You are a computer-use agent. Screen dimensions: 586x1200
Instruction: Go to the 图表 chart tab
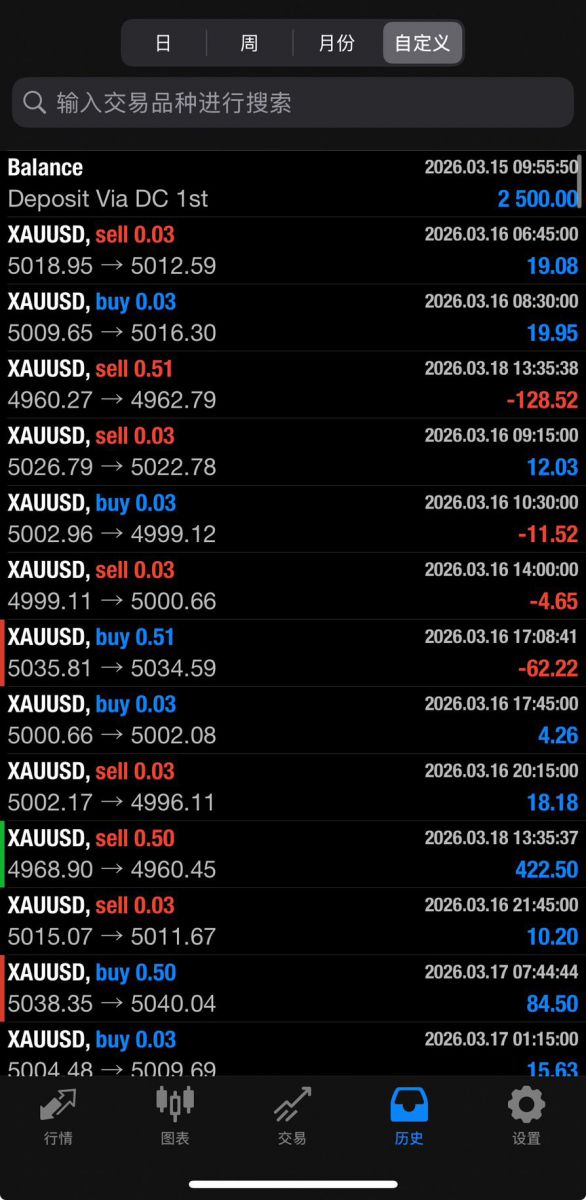point(175,1116)
